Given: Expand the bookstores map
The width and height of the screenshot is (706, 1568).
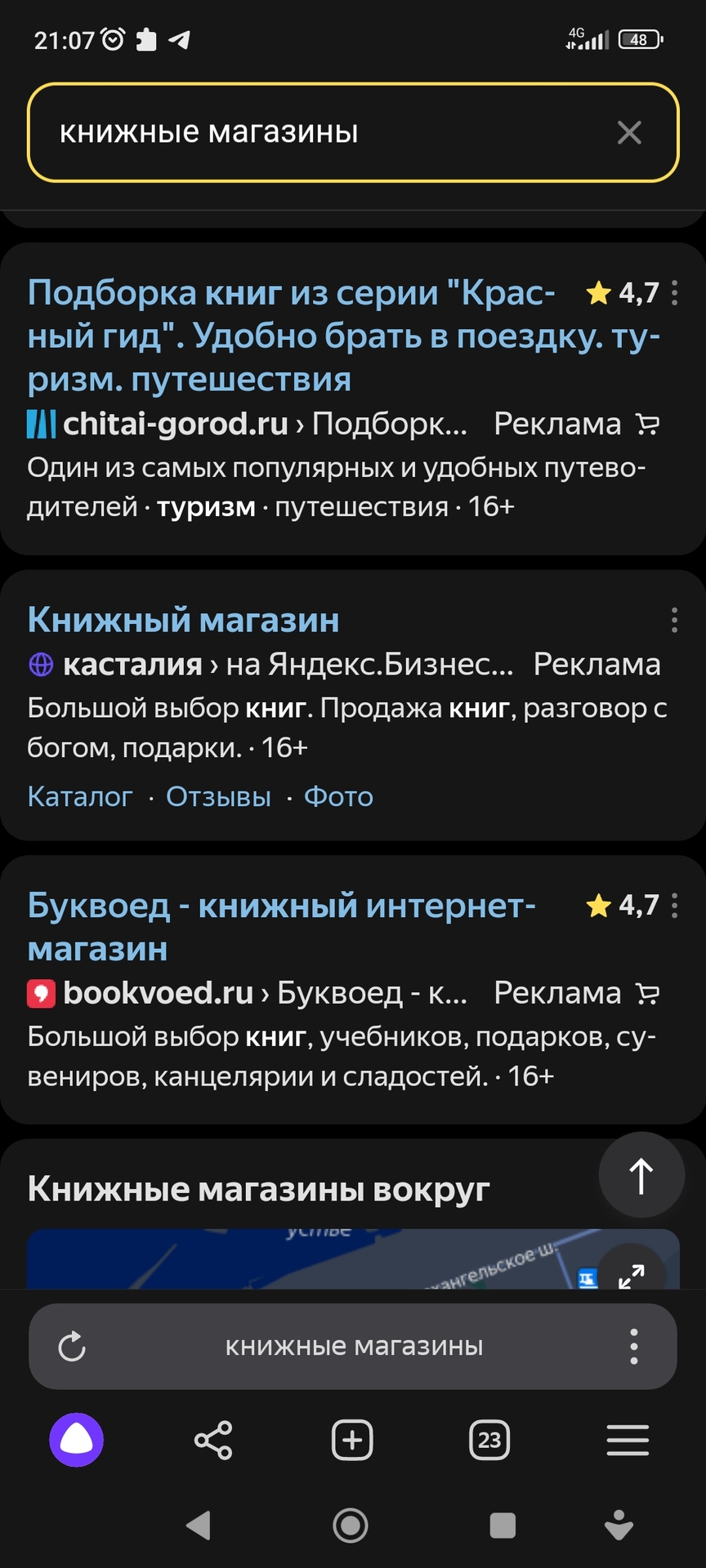Looking at the screenshot, I should click(x=632, y=1275).
